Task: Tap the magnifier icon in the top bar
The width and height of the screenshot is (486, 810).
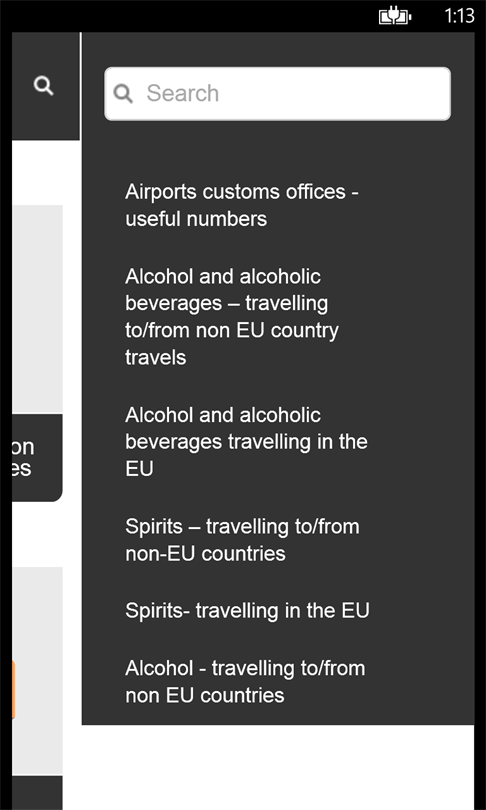Action: [44, 86]
